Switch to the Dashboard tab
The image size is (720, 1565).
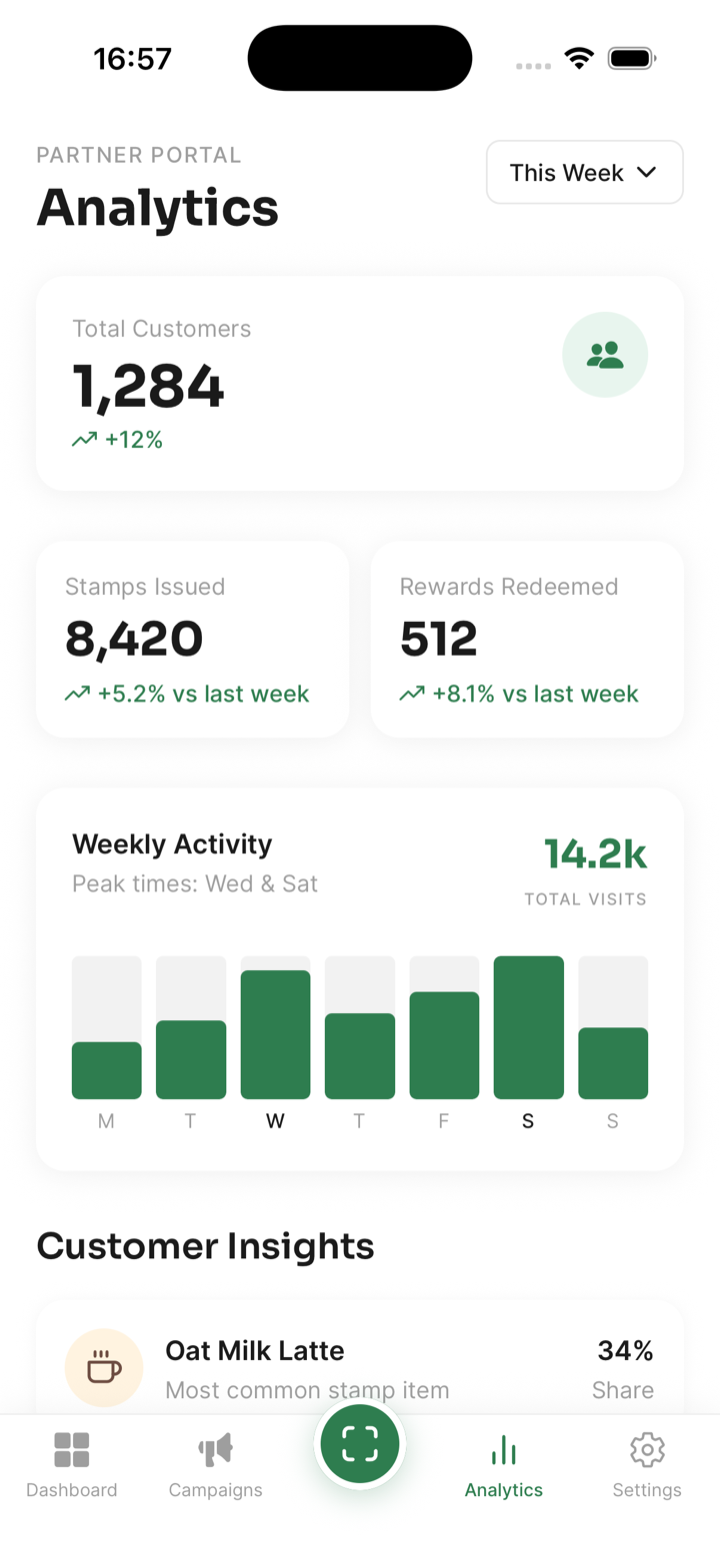(72, 1465)
